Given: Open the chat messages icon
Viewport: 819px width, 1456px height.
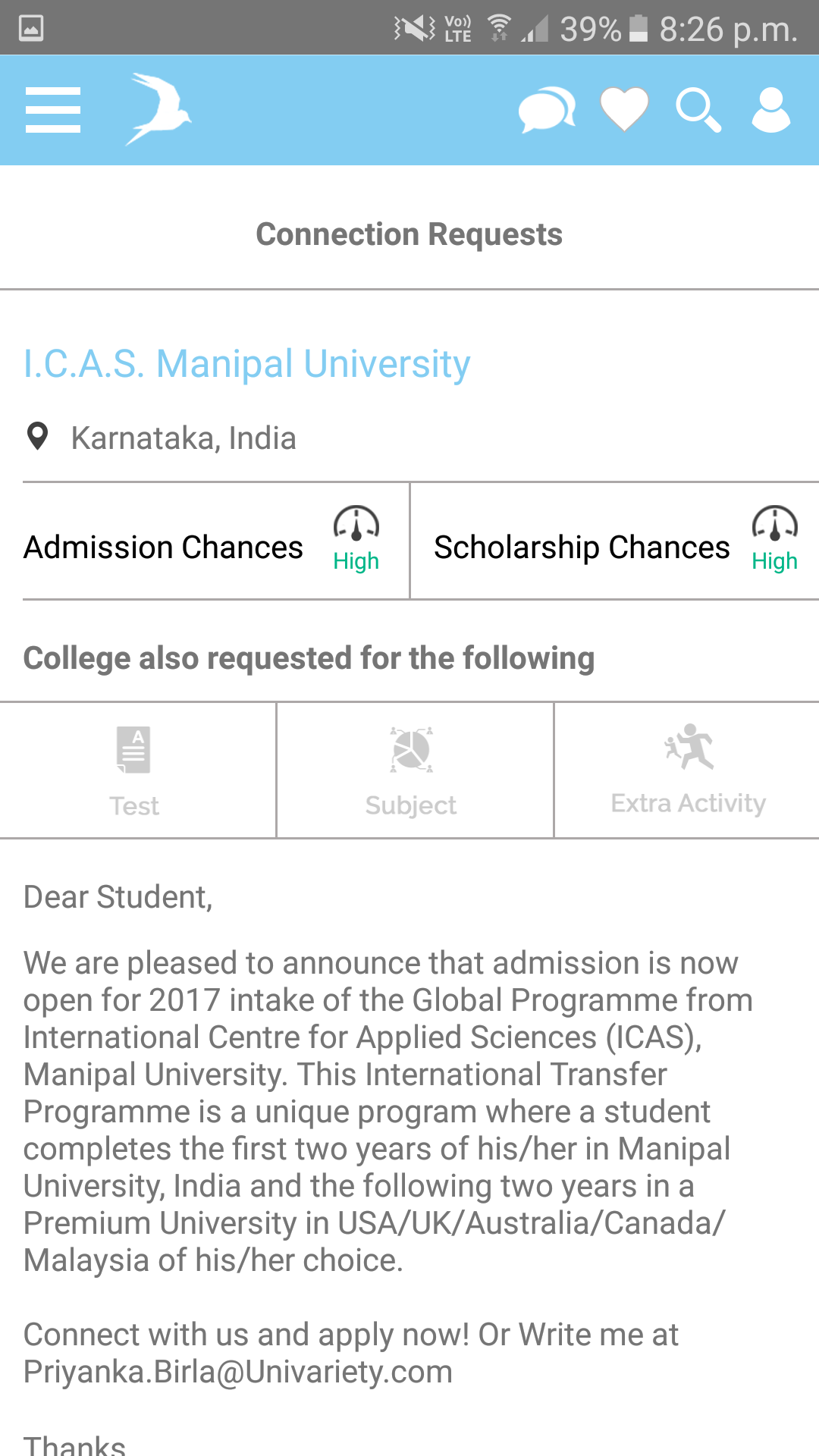Looking at the screenshot, I should click(547, 110).
